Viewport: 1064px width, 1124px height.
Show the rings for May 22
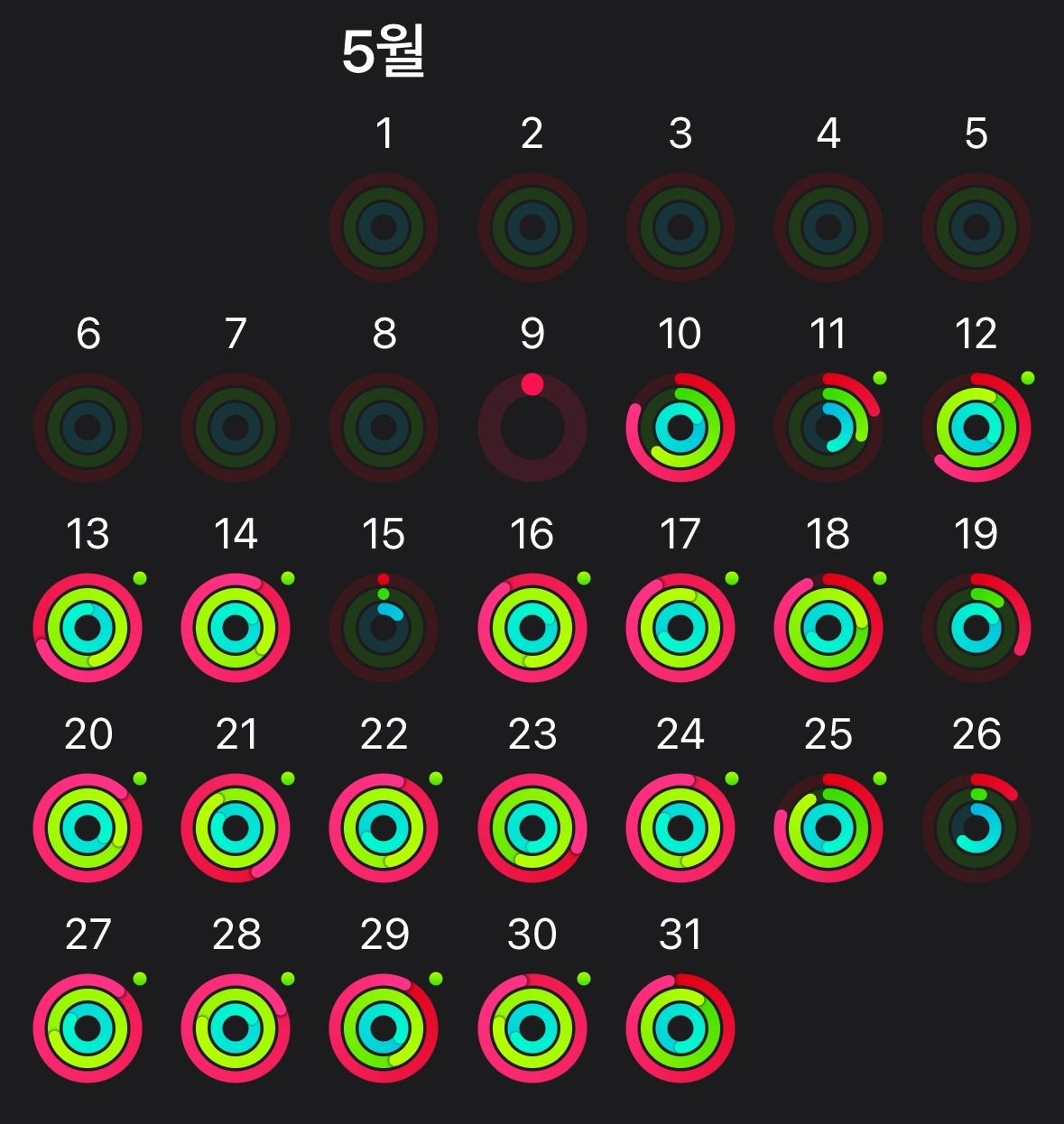tap(384, 828)
